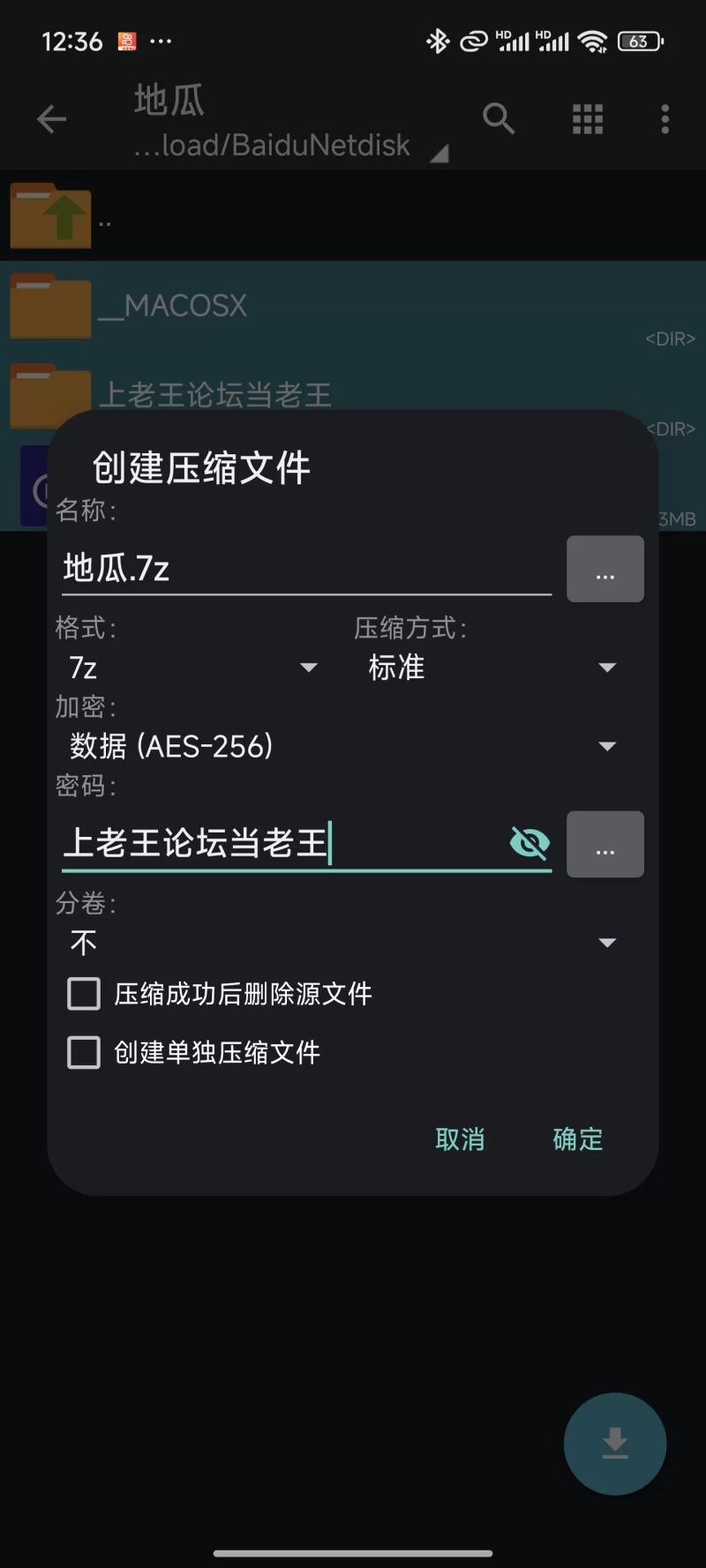Open password options via the ... button
Image resolution: width=706 pixels, height=1568 pixels.
point(605,844)
